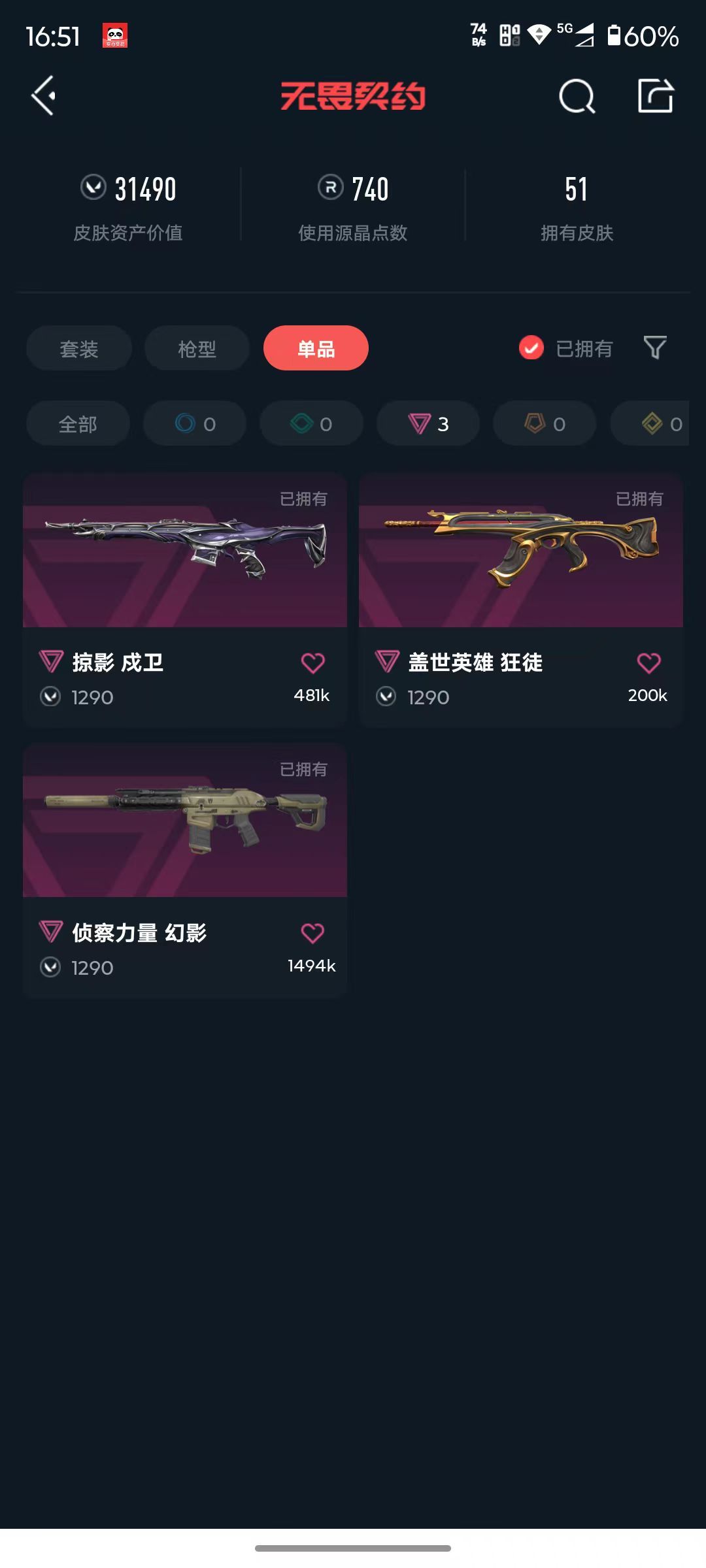Share this skin collection page
The height and width of the screenshot is (1568, 706).
tap(655, 96)
